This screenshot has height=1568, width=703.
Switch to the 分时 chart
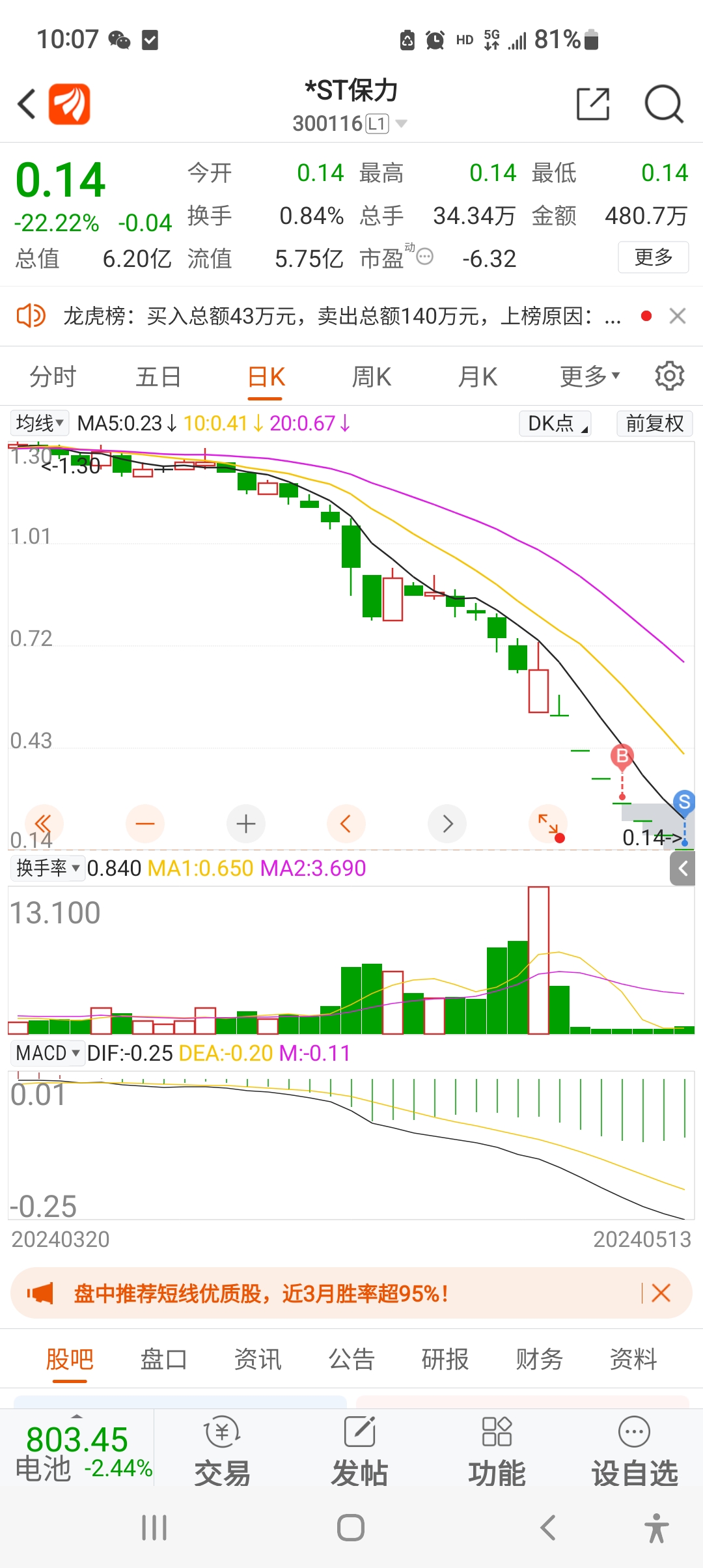click(x=53, y=377)
